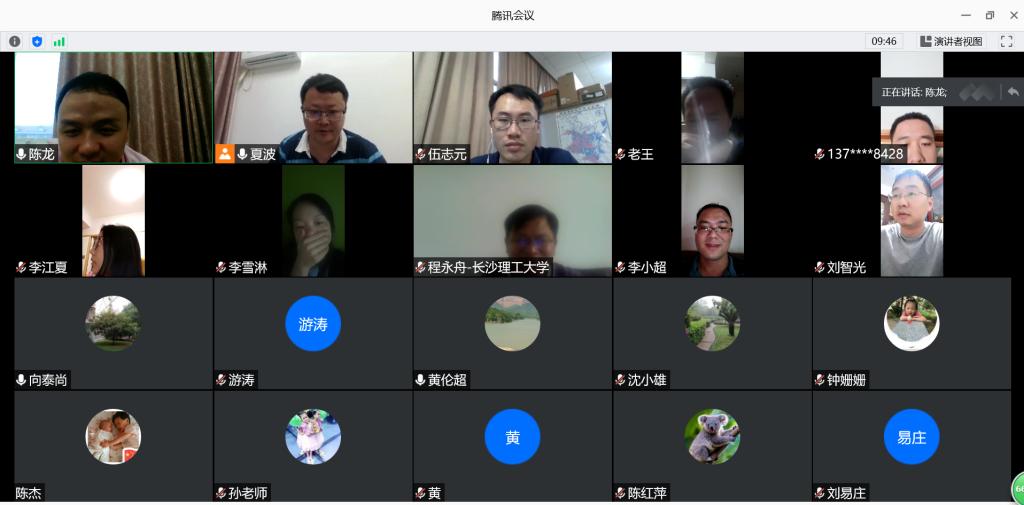Maximize the 腾讯会议 window
This screenshot has height=505, width=1024.
[x=990, y=15]
